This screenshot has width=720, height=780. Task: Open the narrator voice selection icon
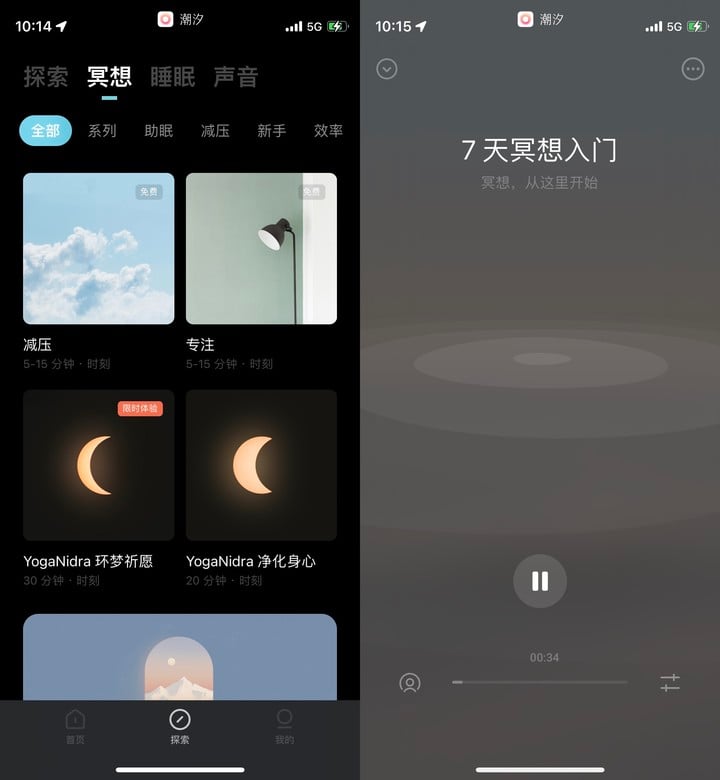tap(410, 683)
